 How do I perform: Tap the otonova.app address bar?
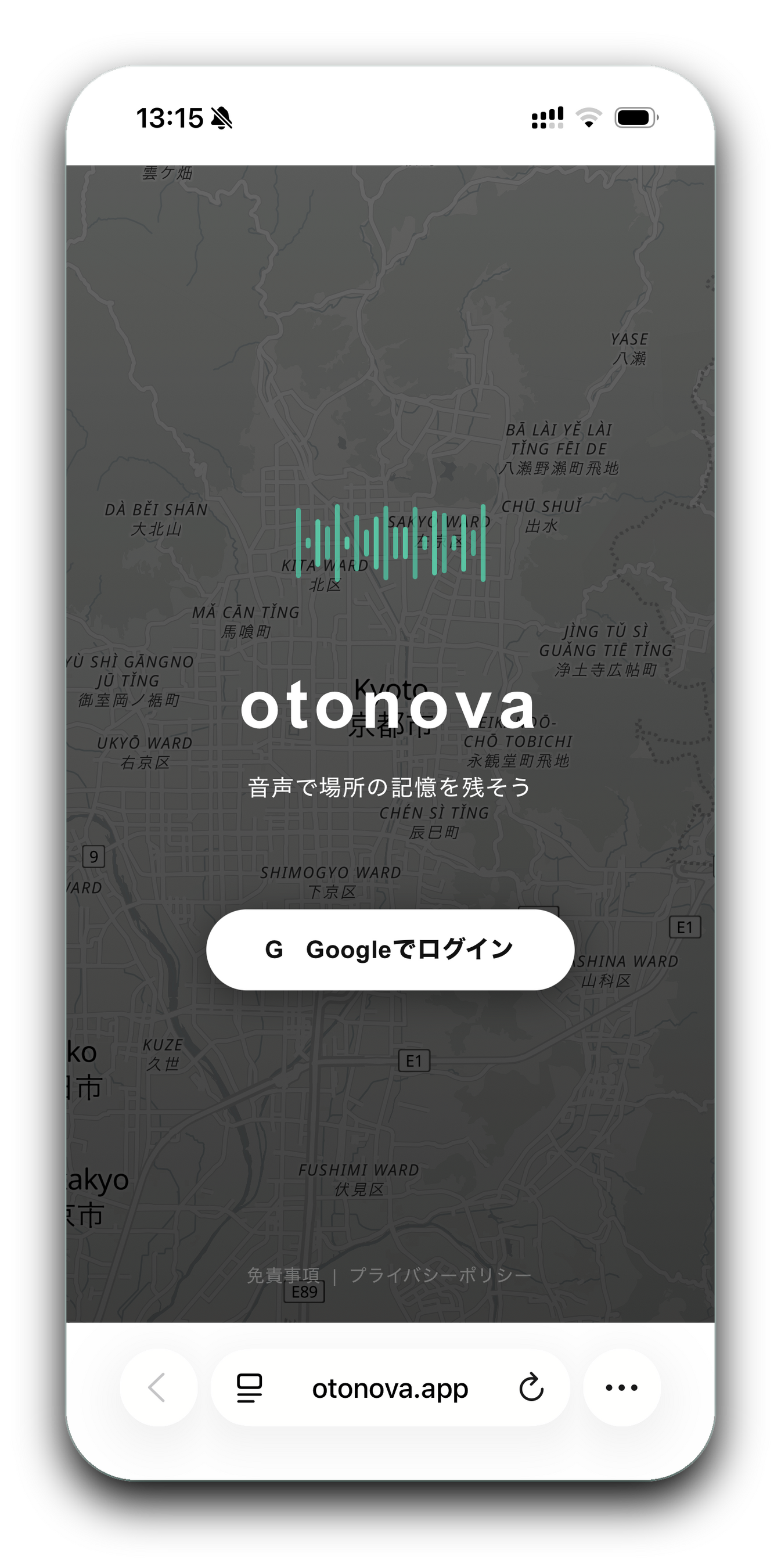[390, 1389]
